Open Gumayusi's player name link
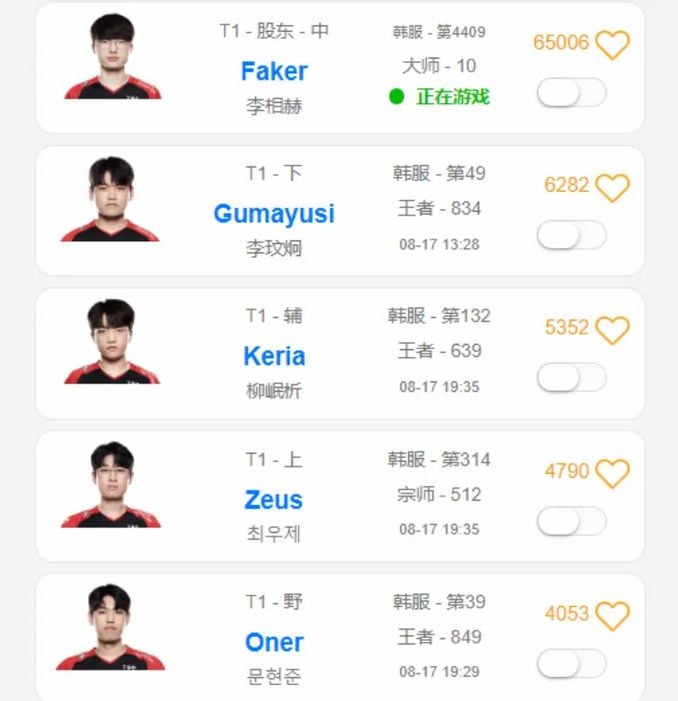Viewport: 678px width, 701px height. click(274, 214)
